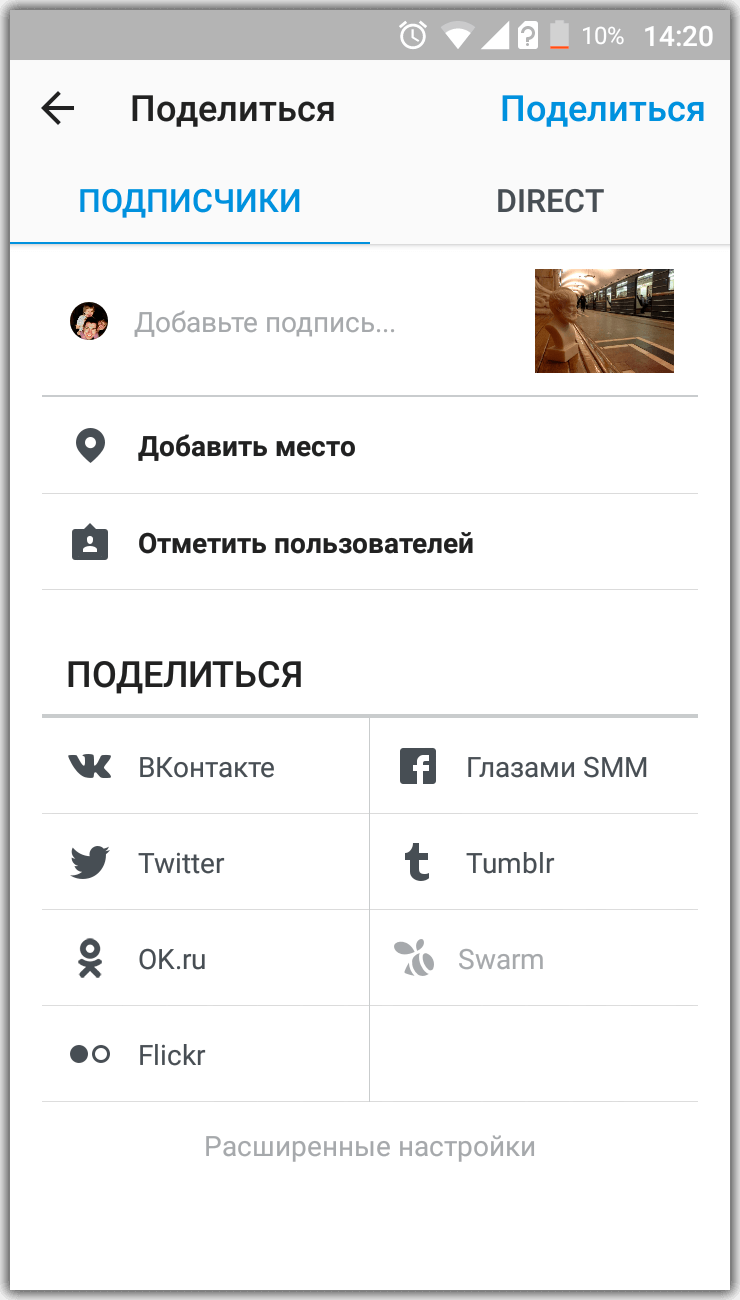Open the photo thumbnail preview
The width and height of the screenshot is (740, 1300).
[604, 321]
